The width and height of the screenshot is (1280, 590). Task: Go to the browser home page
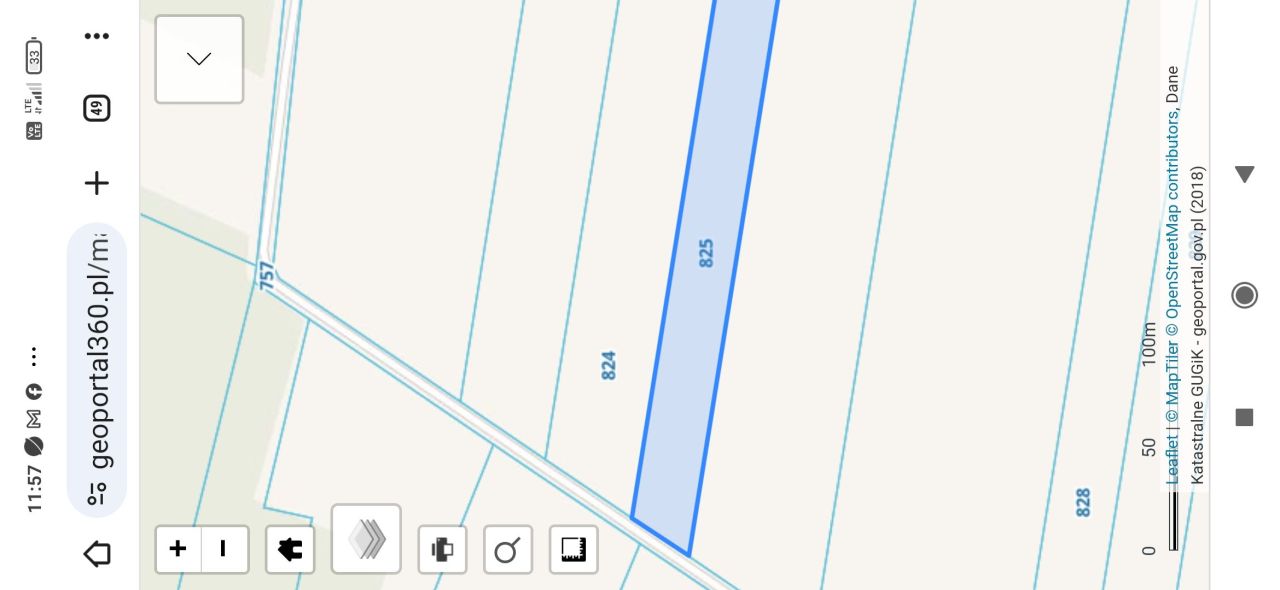(97, 553)
